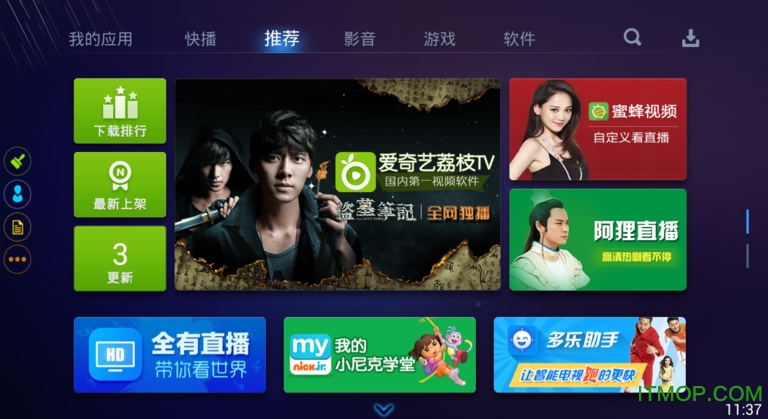Switch to 我的应用 tab
The width and height of the screenshot is (768, 419).
pyautogui.click(x=100, y=39)
